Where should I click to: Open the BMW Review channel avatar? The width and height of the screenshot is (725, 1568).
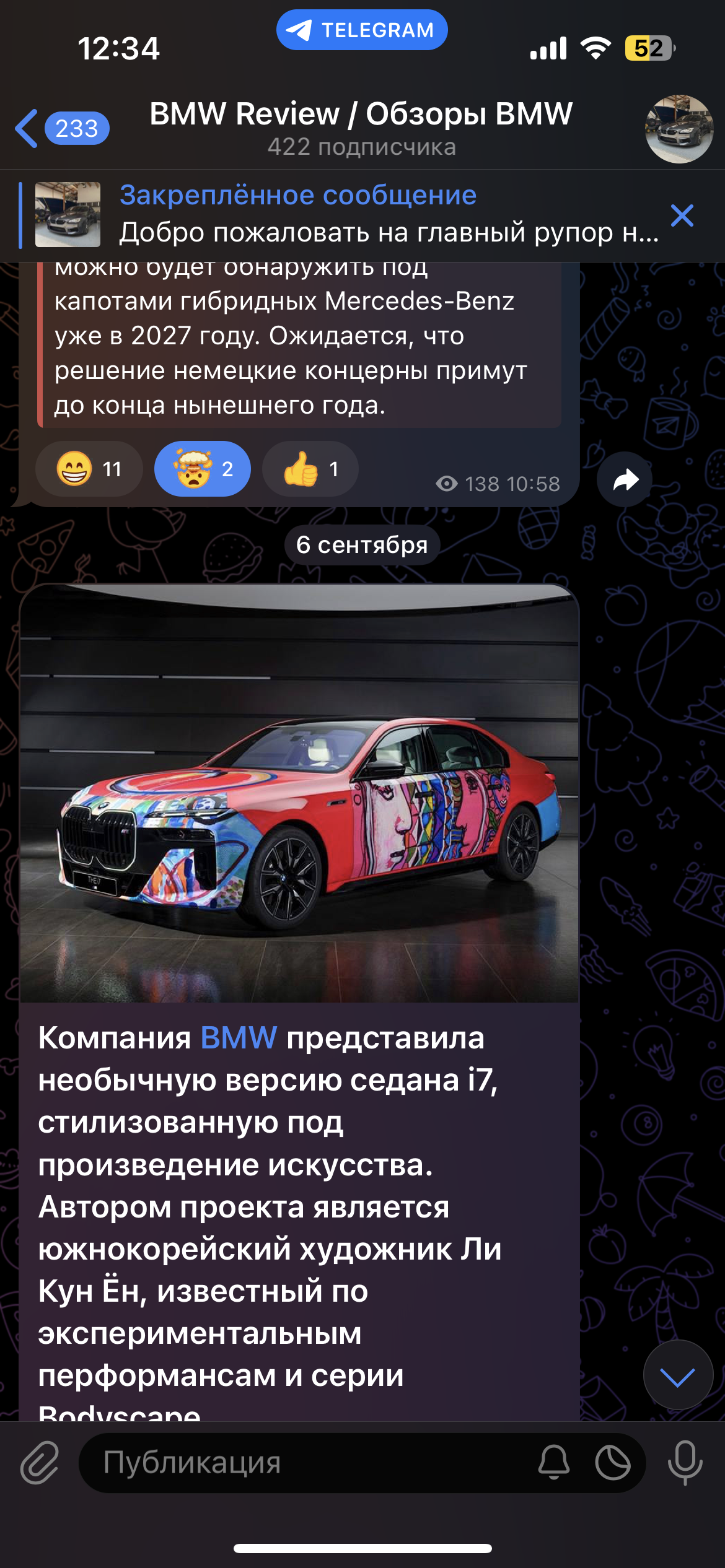[679, 129]
